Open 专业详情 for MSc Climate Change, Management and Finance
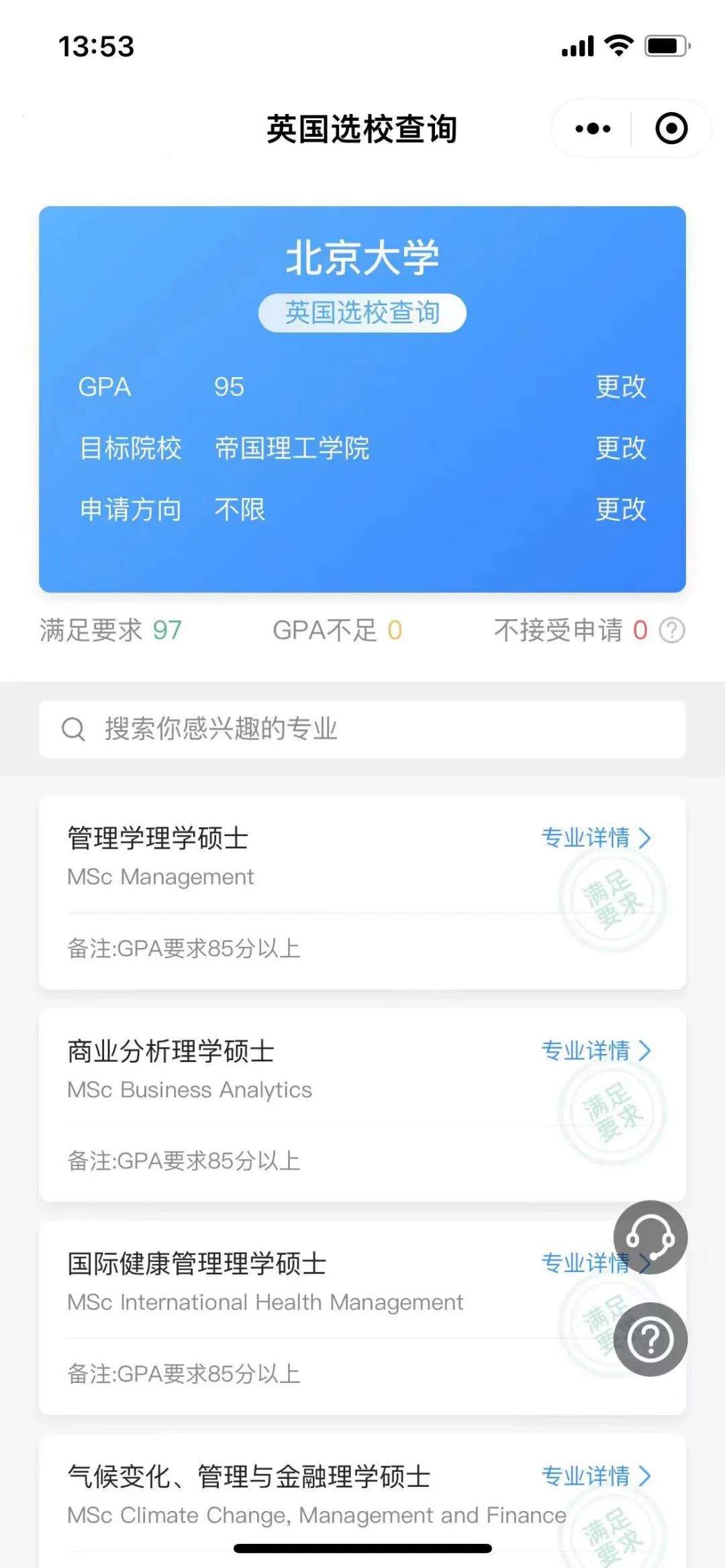 (595, 1476)
